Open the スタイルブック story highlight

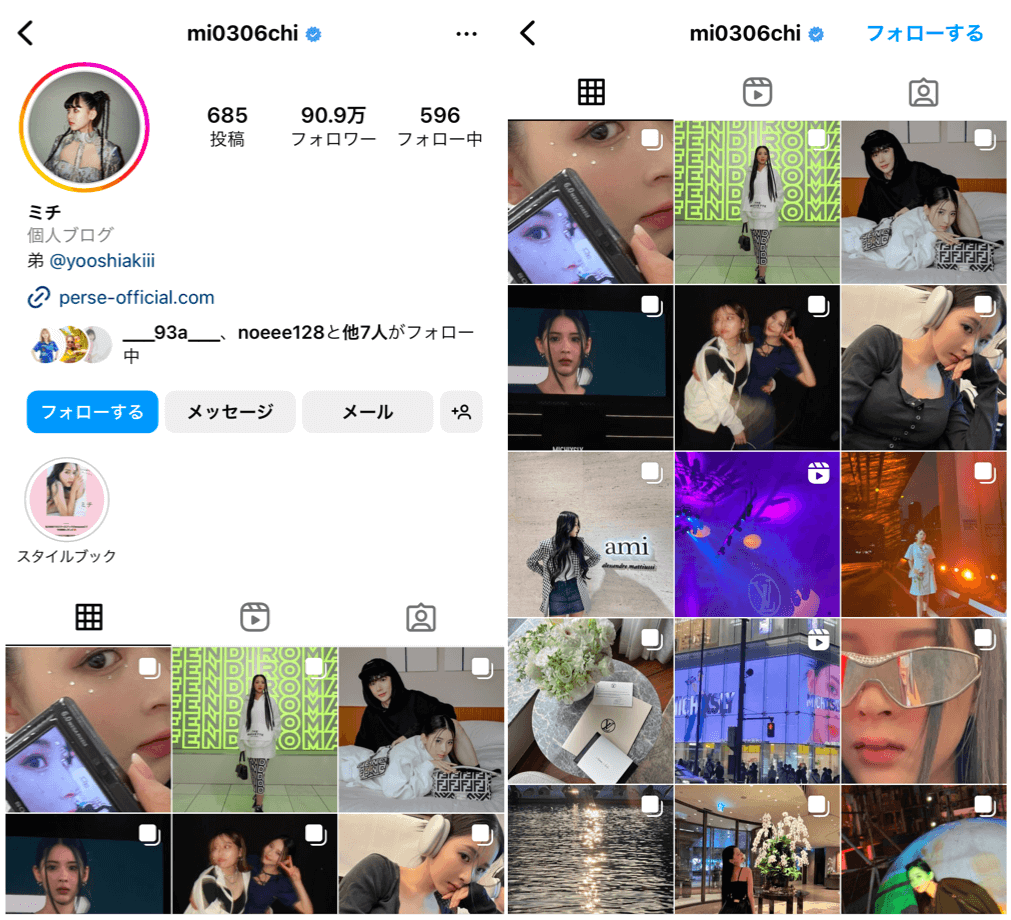66,500
